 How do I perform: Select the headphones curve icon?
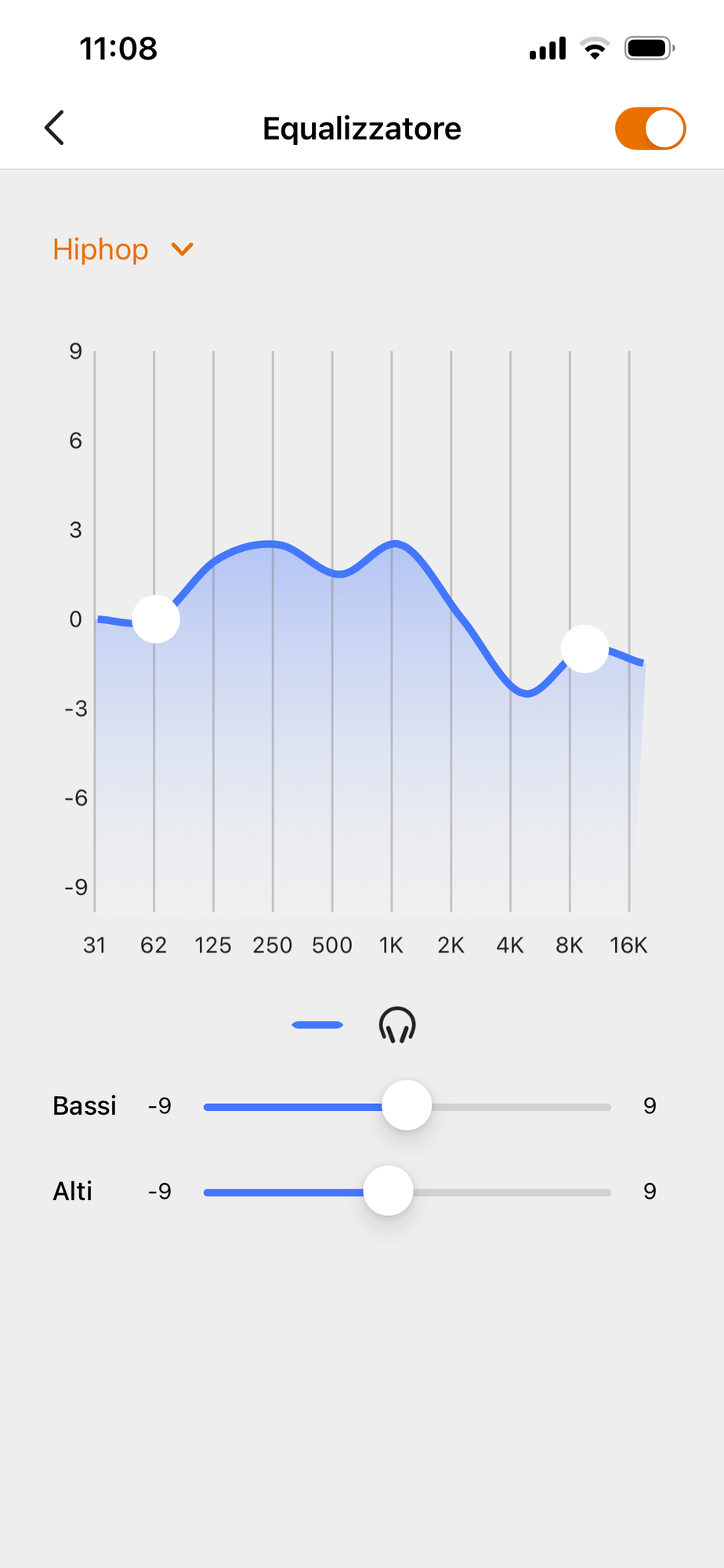click(397, 1025)
